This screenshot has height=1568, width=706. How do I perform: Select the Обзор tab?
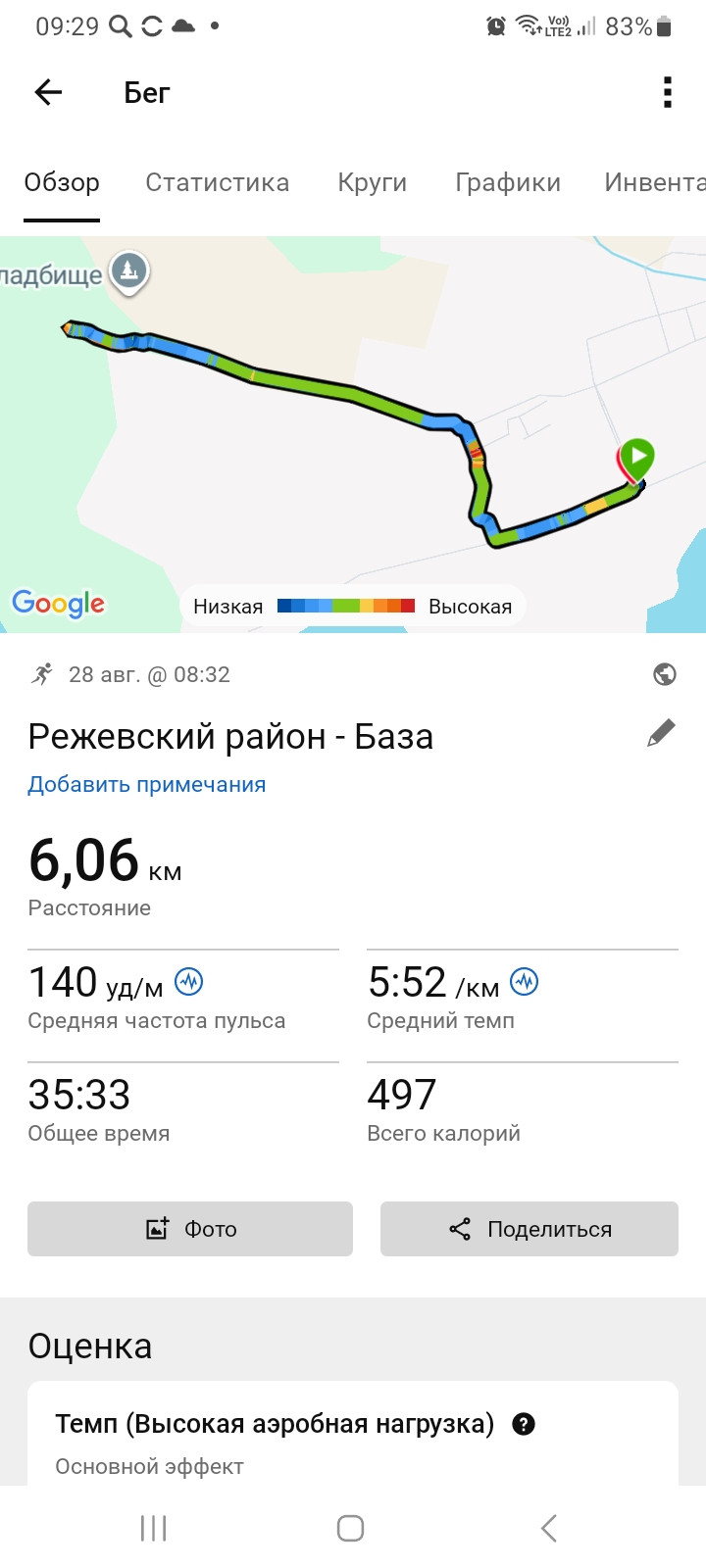[x=62, y=182]
